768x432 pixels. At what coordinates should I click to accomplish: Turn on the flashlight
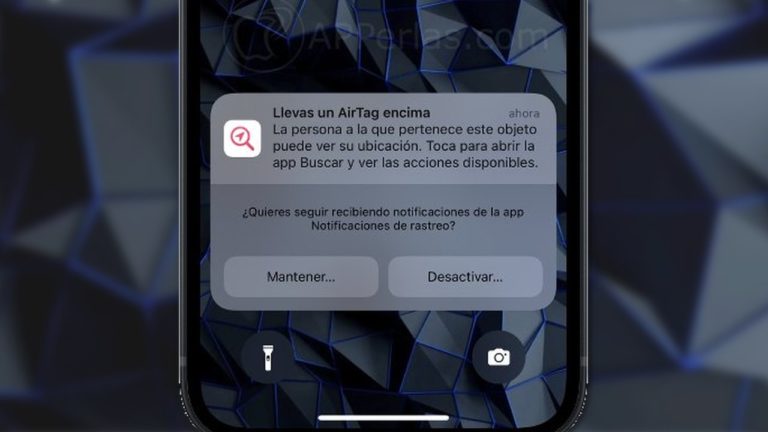tap(267, 357)
